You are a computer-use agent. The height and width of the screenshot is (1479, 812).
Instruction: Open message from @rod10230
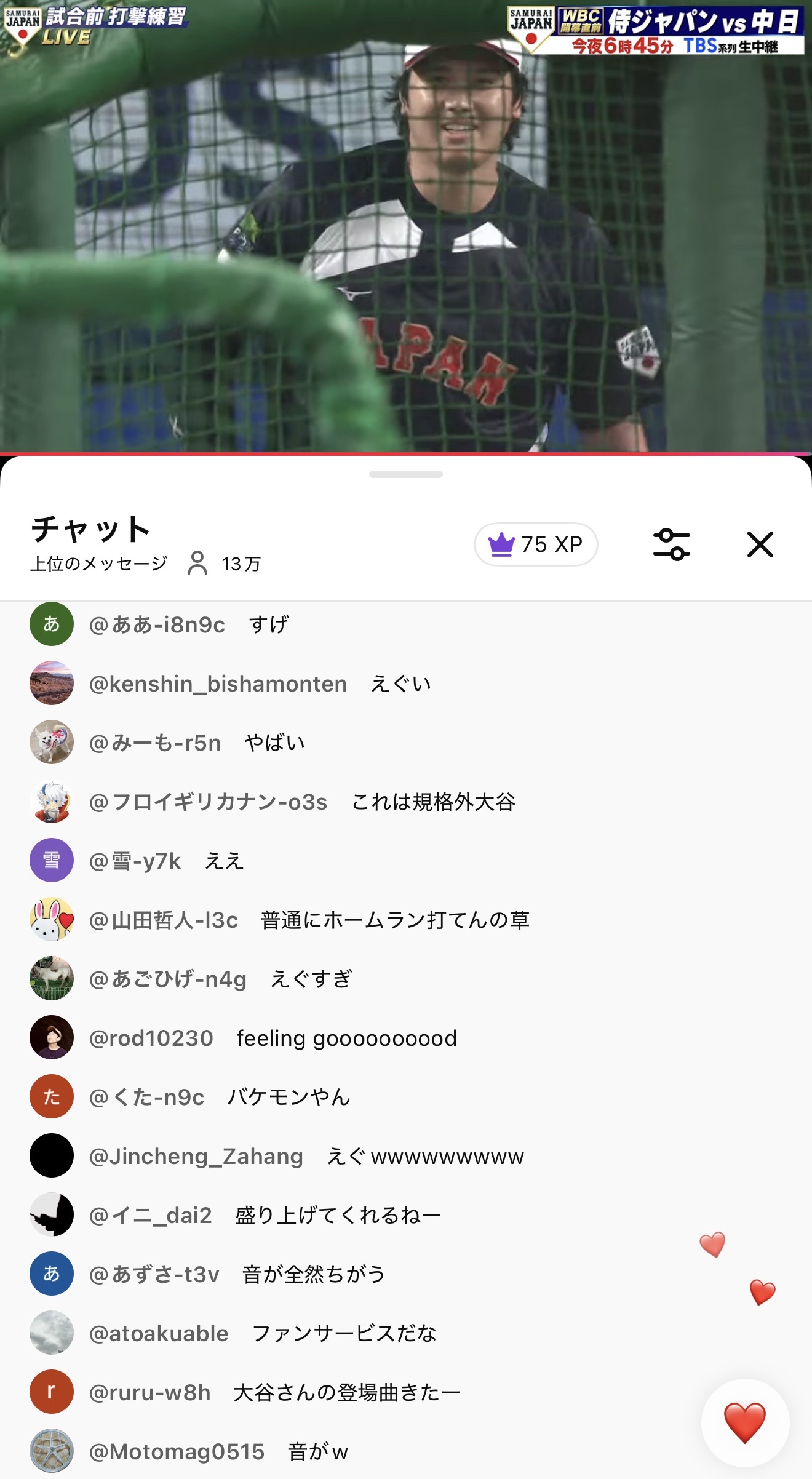273,1038
